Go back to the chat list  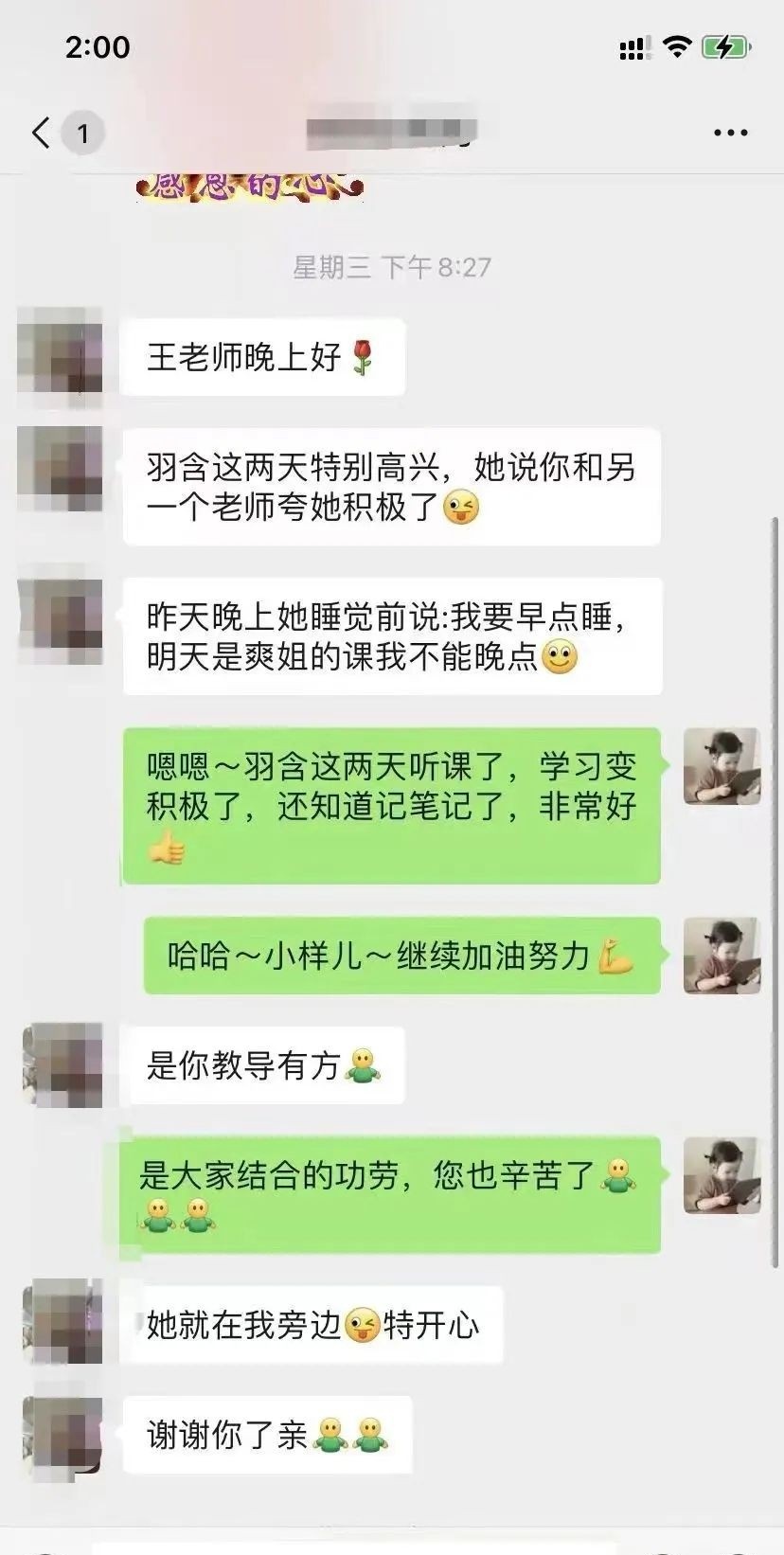41,133
